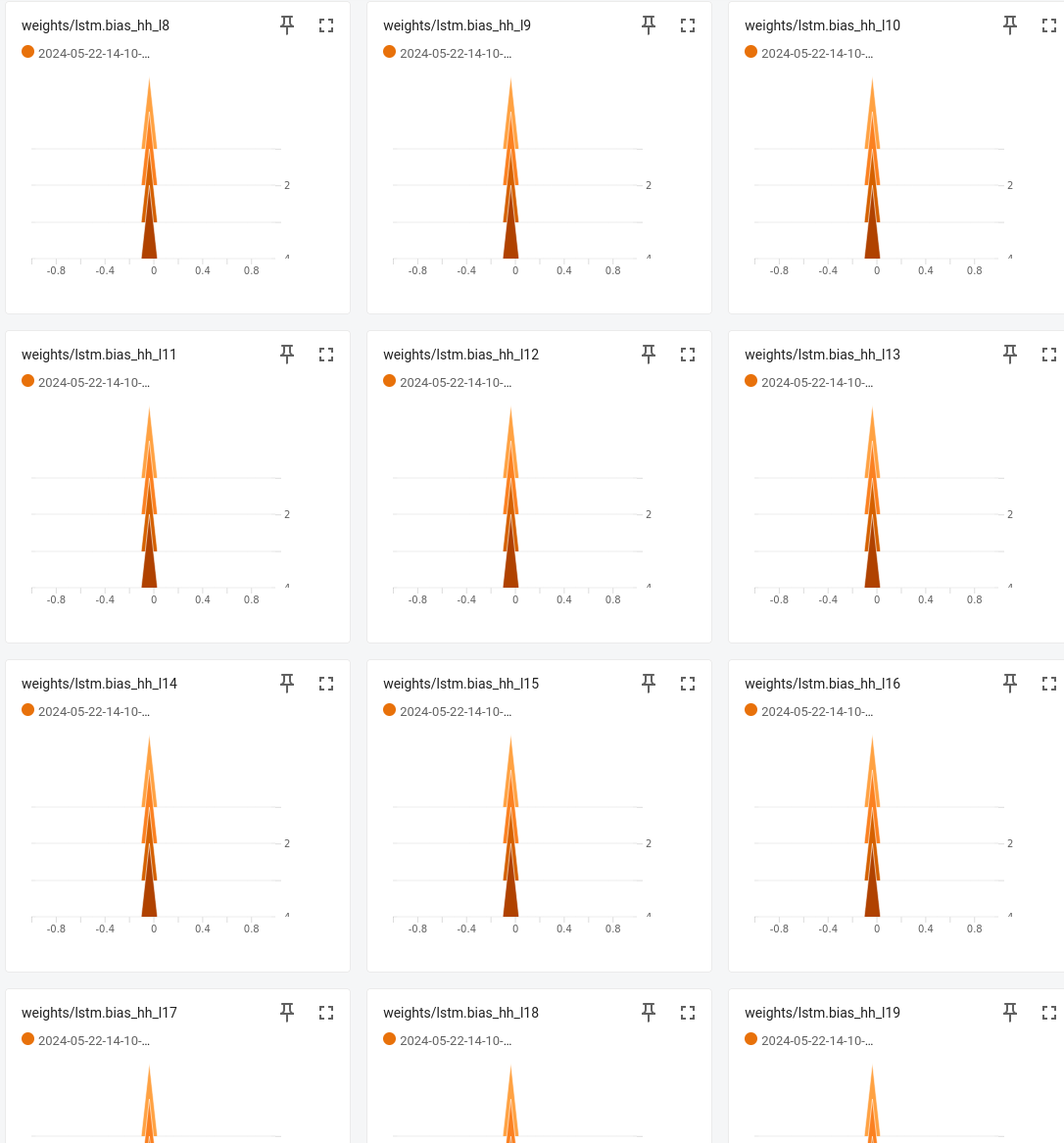
Task: Expand lstm.bias_hh_l10 to full screen
Action: click(1049, 25)
